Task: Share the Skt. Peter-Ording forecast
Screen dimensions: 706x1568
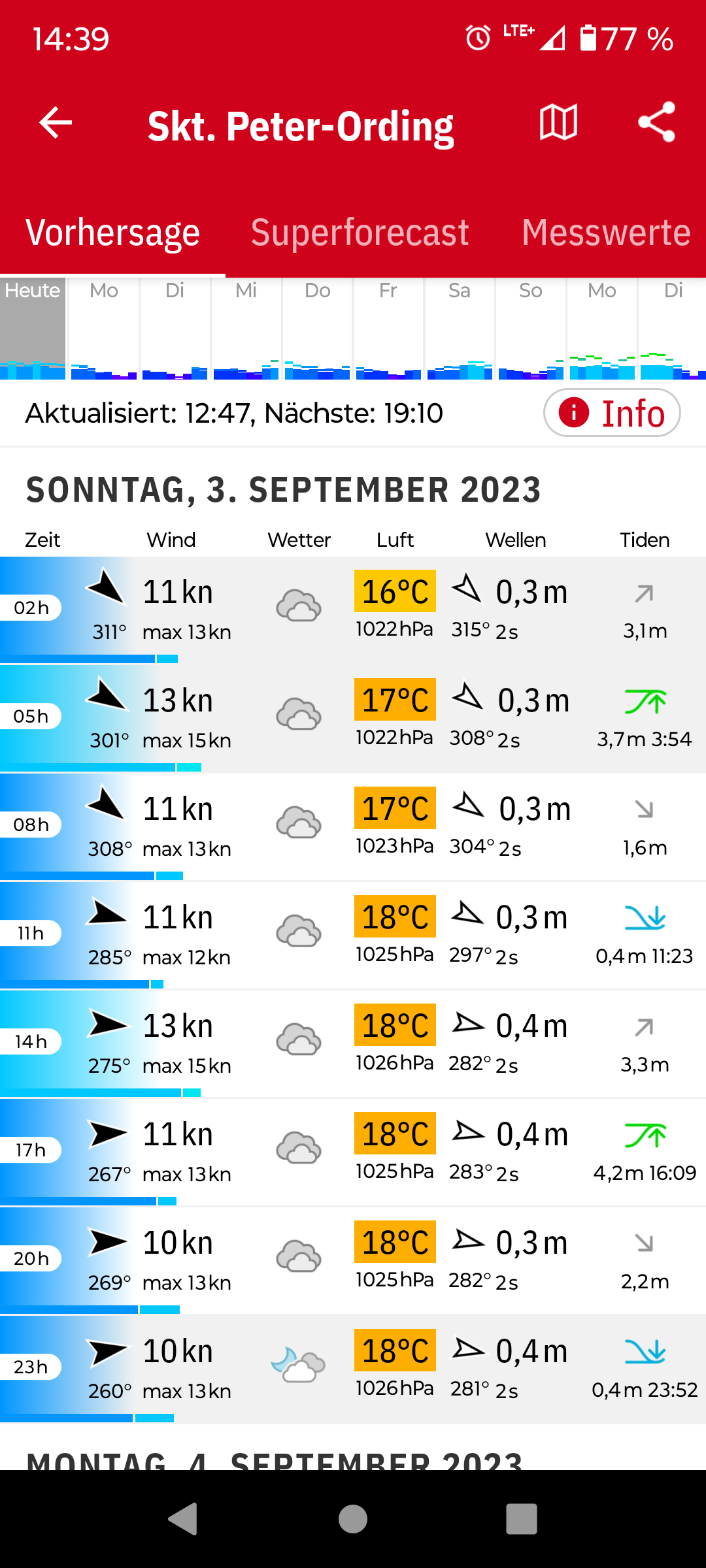Action: point(656,123)
